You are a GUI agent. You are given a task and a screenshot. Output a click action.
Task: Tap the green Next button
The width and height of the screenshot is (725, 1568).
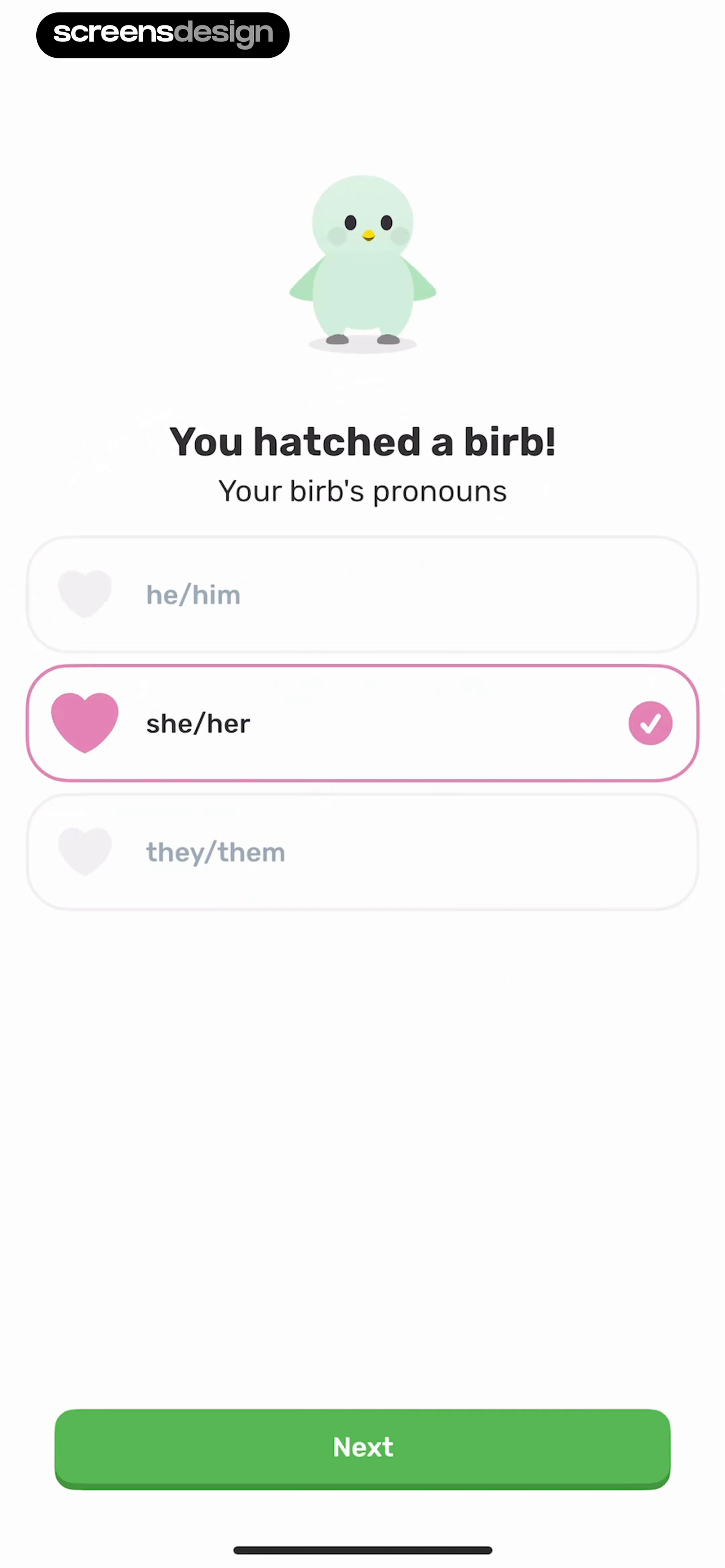pos(362,1447)
